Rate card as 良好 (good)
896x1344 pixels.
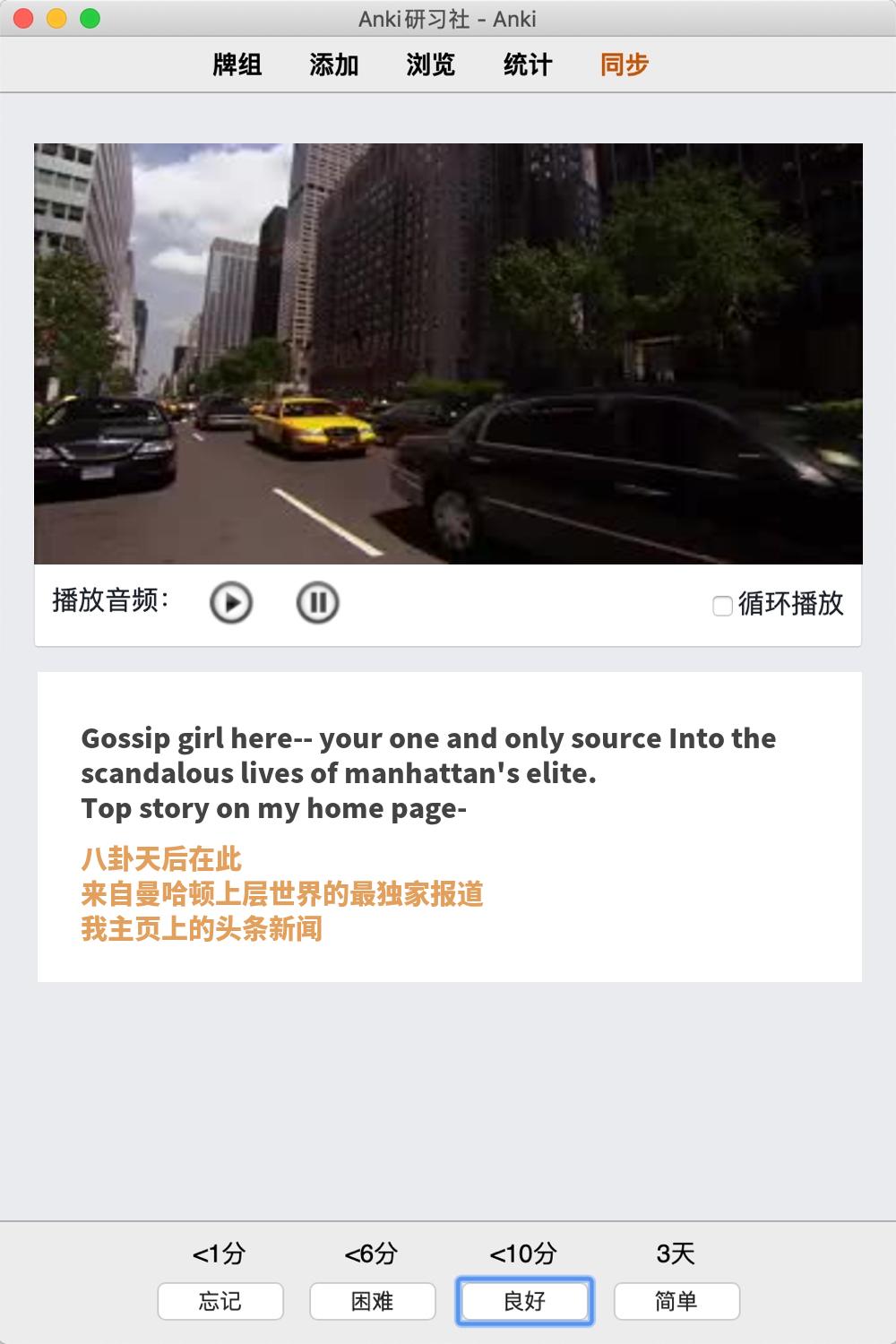525,1301
